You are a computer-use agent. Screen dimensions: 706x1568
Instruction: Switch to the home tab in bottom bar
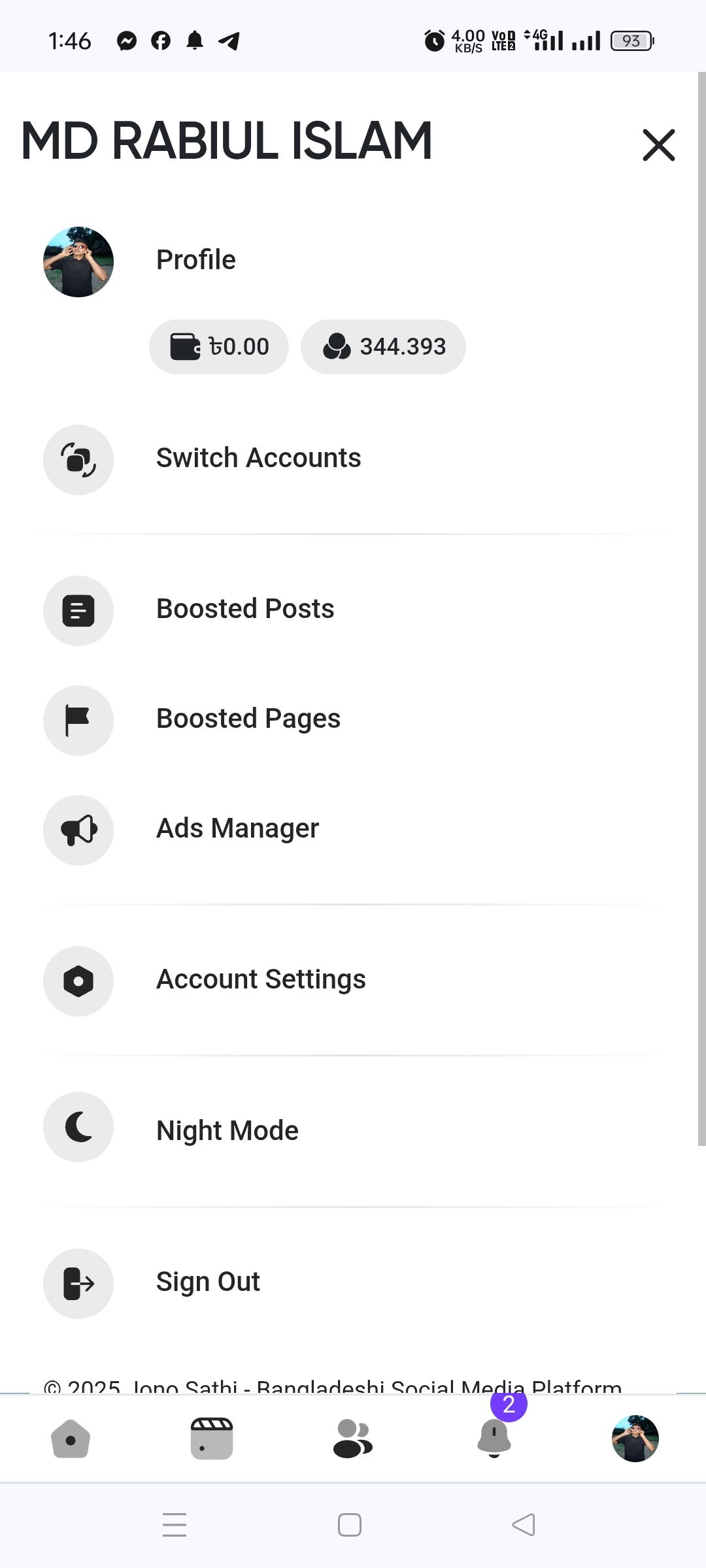point(71,1439)
